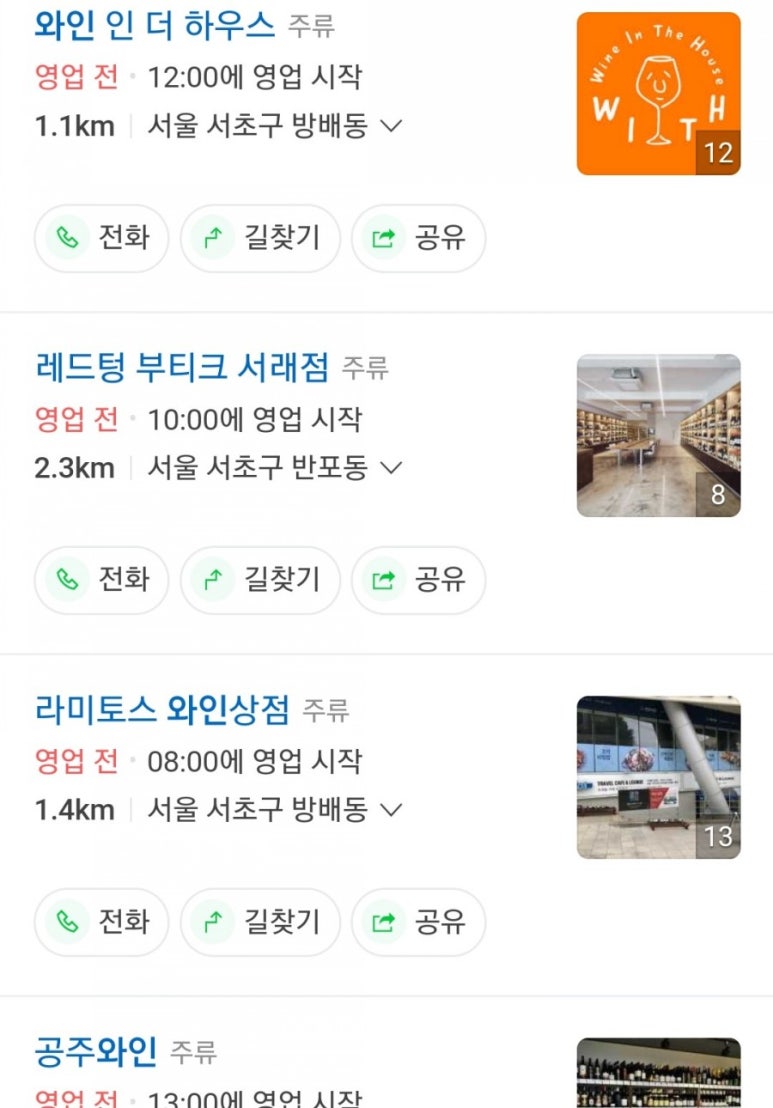This screenshot has height=1108, width=773.
Task: Get directions to 레드텅 부티크 서래점
Action: 260,580
